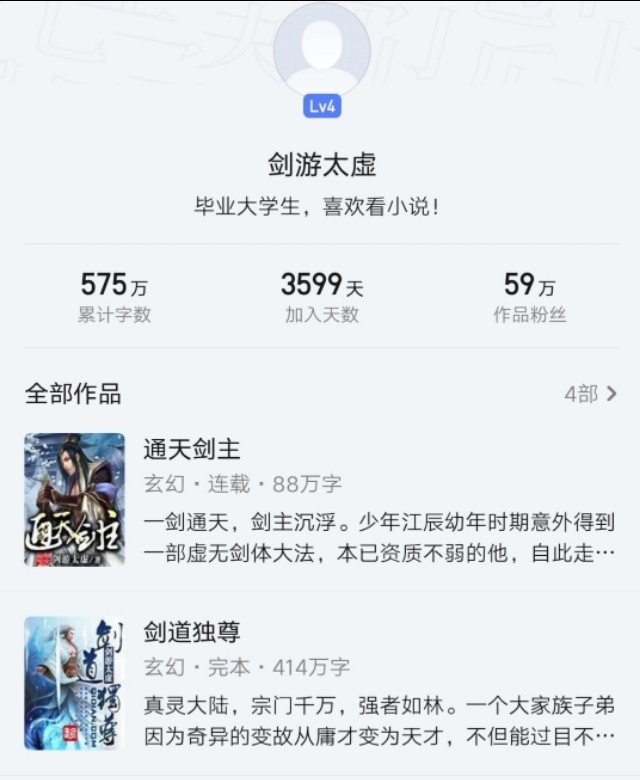Screen dimensions: 640x780
Task: View all 4 works by this author
Action: pyautogui.click(x=590, y=394)
